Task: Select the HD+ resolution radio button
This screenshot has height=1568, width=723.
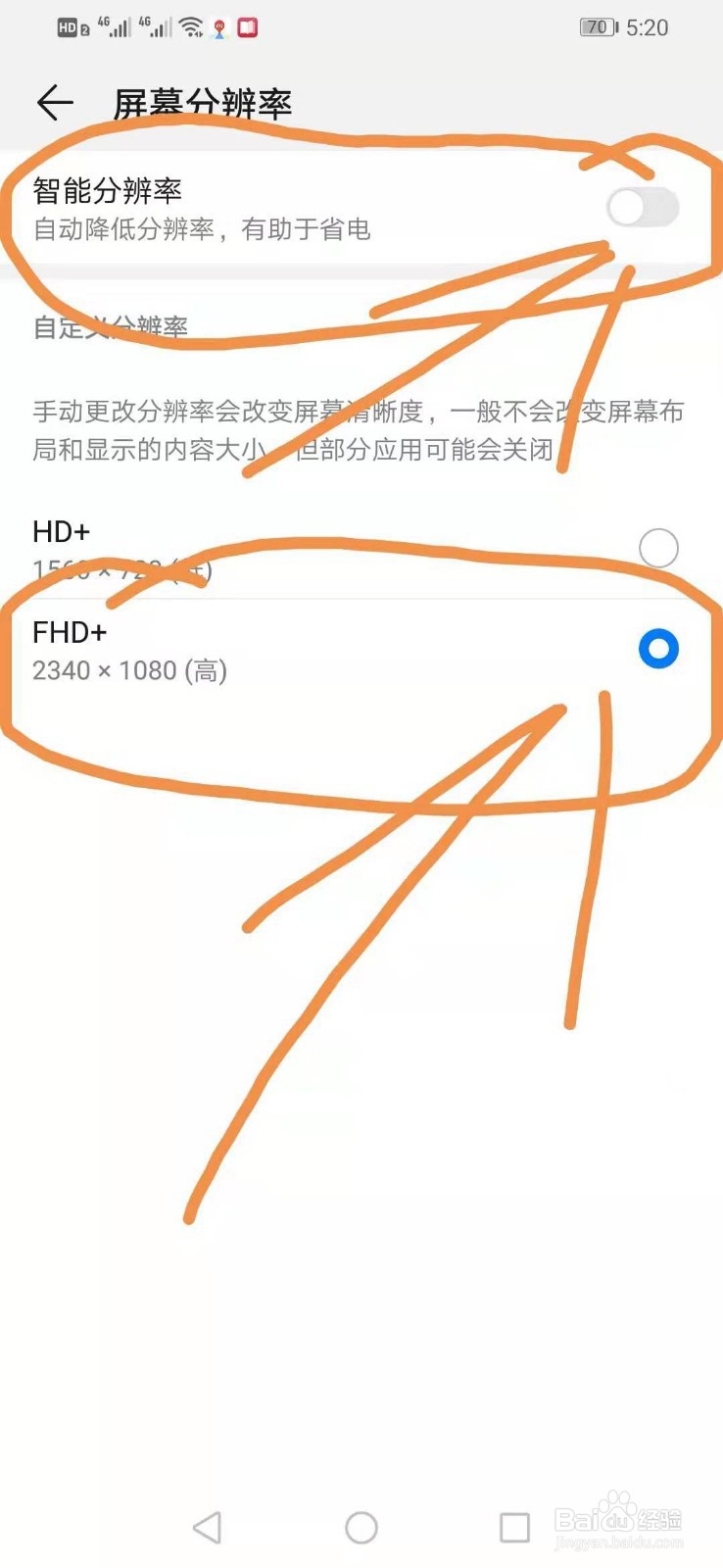Action: click(x=657, y=548)
